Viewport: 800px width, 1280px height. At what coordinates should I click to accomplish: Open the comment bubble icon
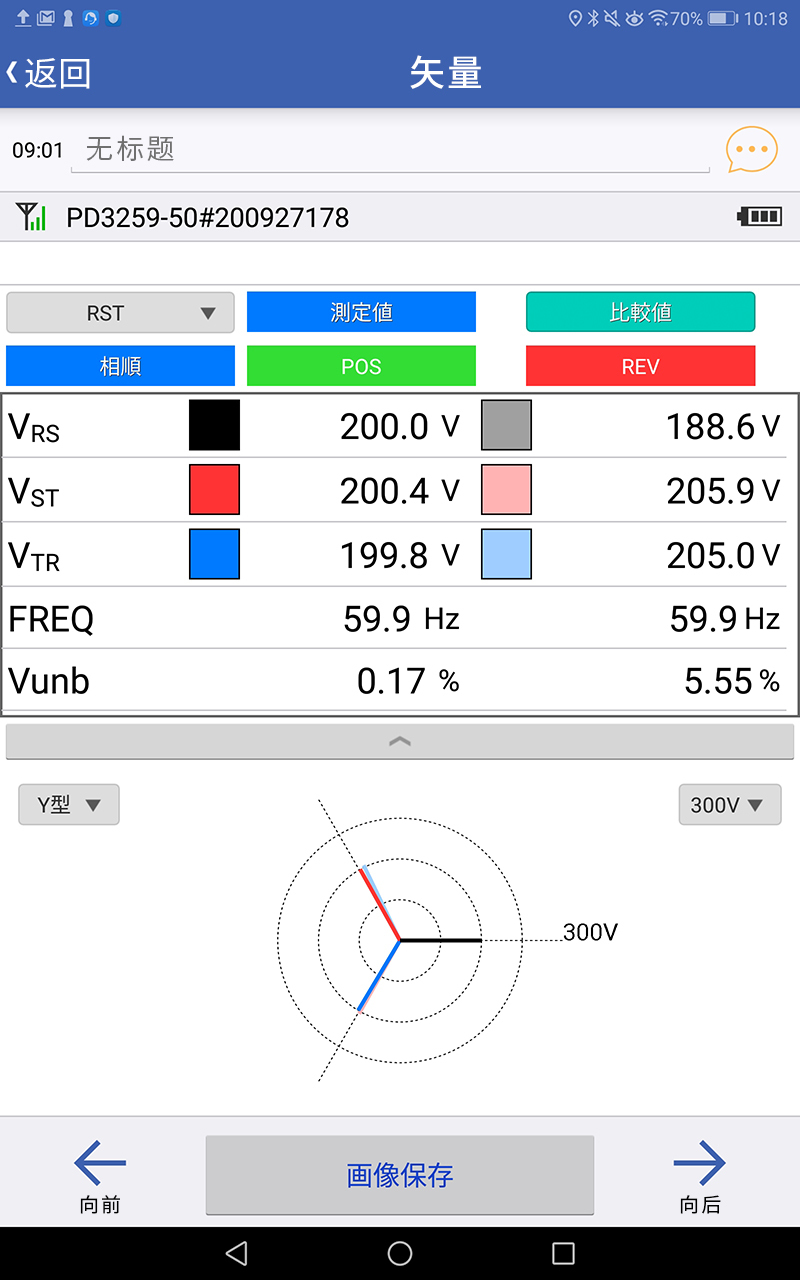(x=751, y=150)
